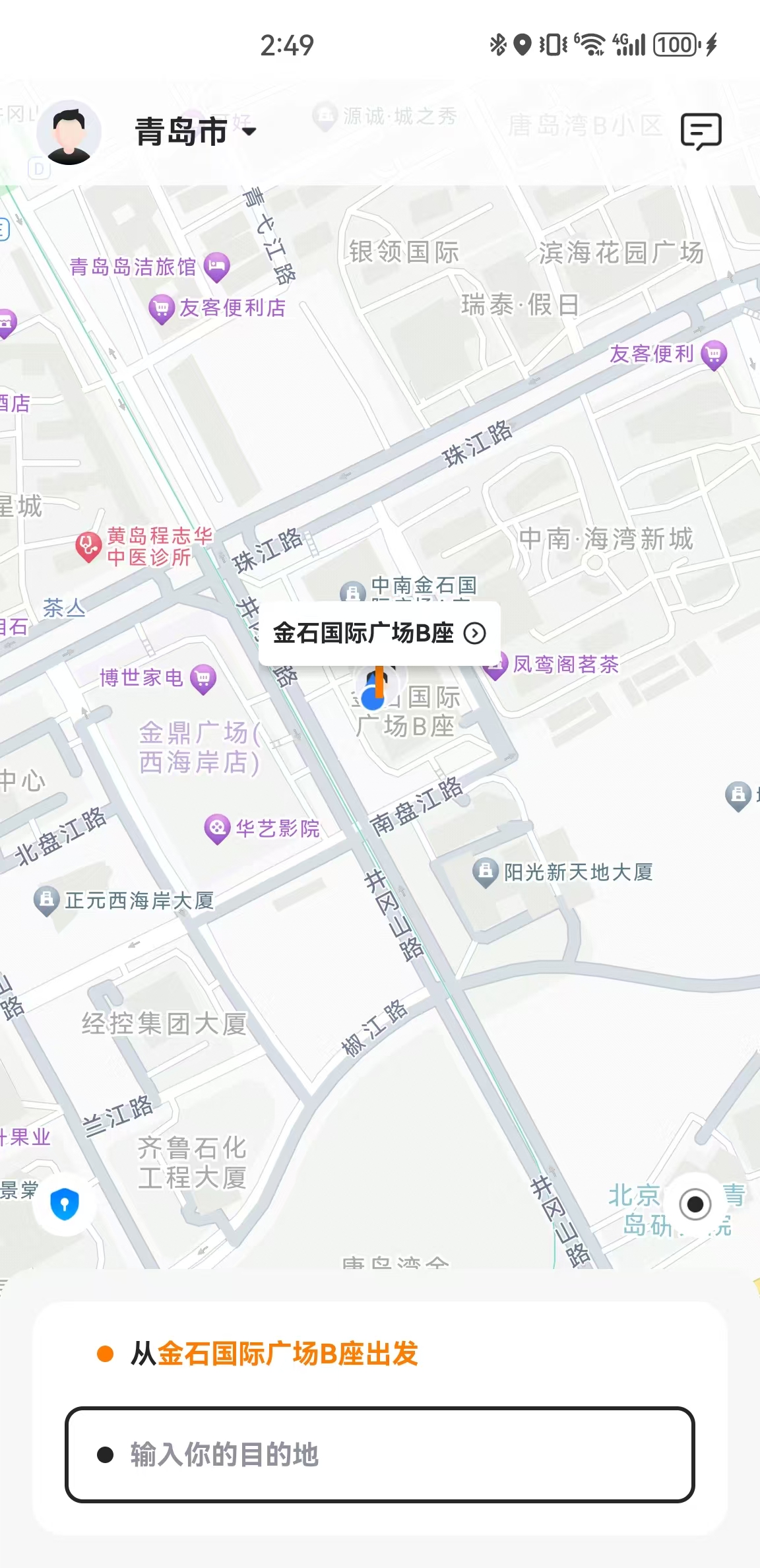Recenter map to current location
Viewport: 760px width, 1568px height.
[695, 1204]
